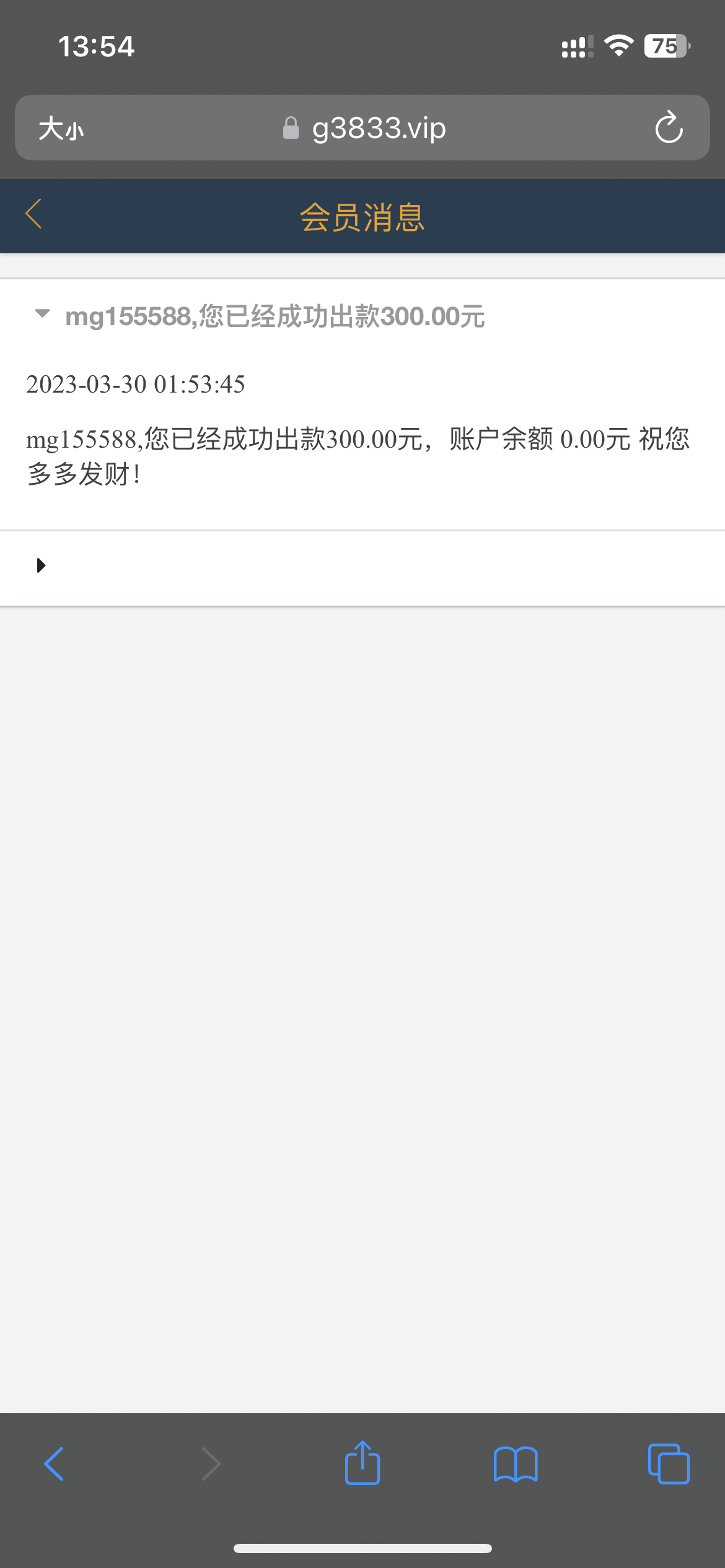Image resolution: width=725 pixels, height=1568 pixels.
Task: Navigate back in Safari's bottom toolbar
Action: 54,1464
